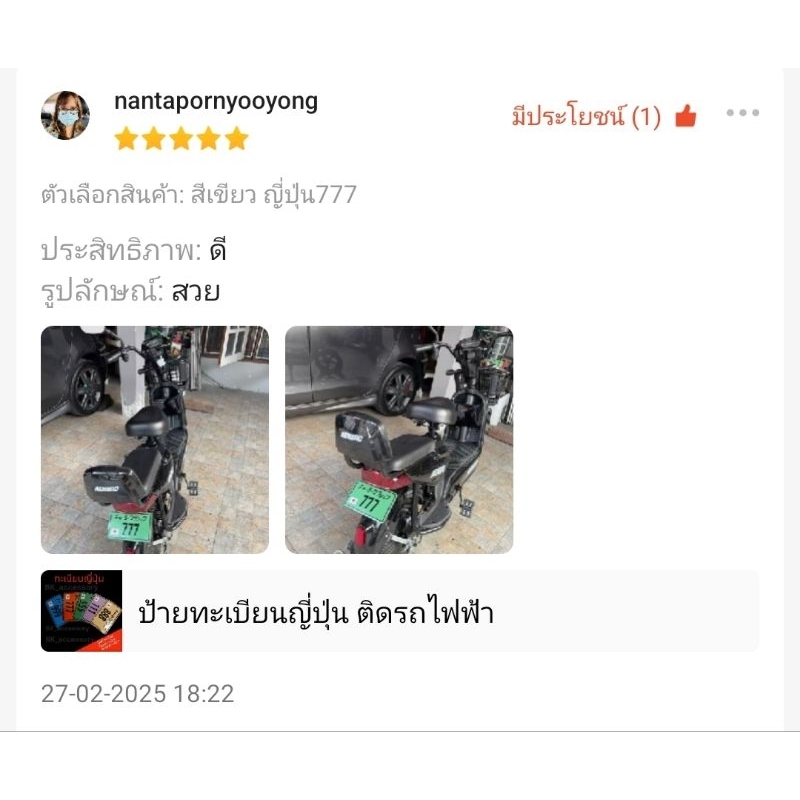Open product ป้ายทะเบียนญี่ปุ่น ติดรถไฟฟ้า
Viewport: 800px width, 800px height.
click(x=399, y=611)
